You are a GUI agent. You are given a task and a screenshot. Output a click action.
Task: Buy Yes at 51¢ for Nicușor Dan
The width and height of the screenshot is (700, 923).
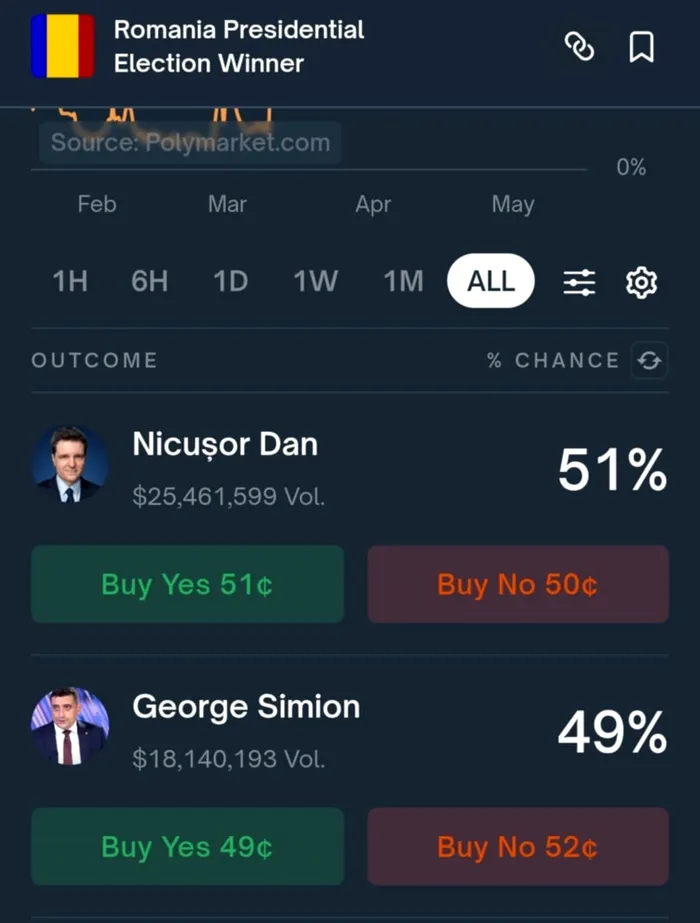pos(187,585)
